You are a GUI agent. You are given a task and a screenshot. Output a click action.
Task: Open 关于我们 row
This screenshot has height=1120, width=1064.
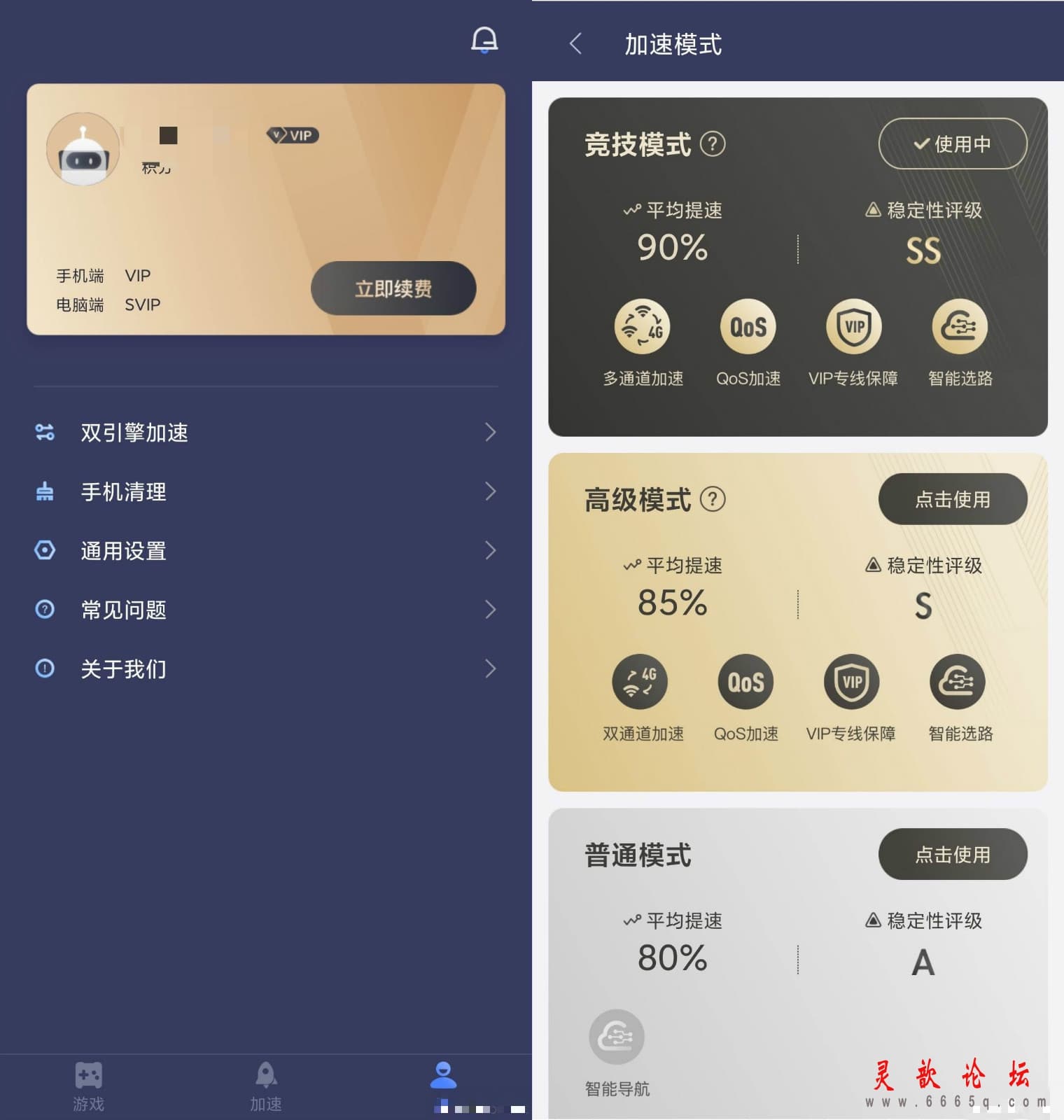pos(266,669)
